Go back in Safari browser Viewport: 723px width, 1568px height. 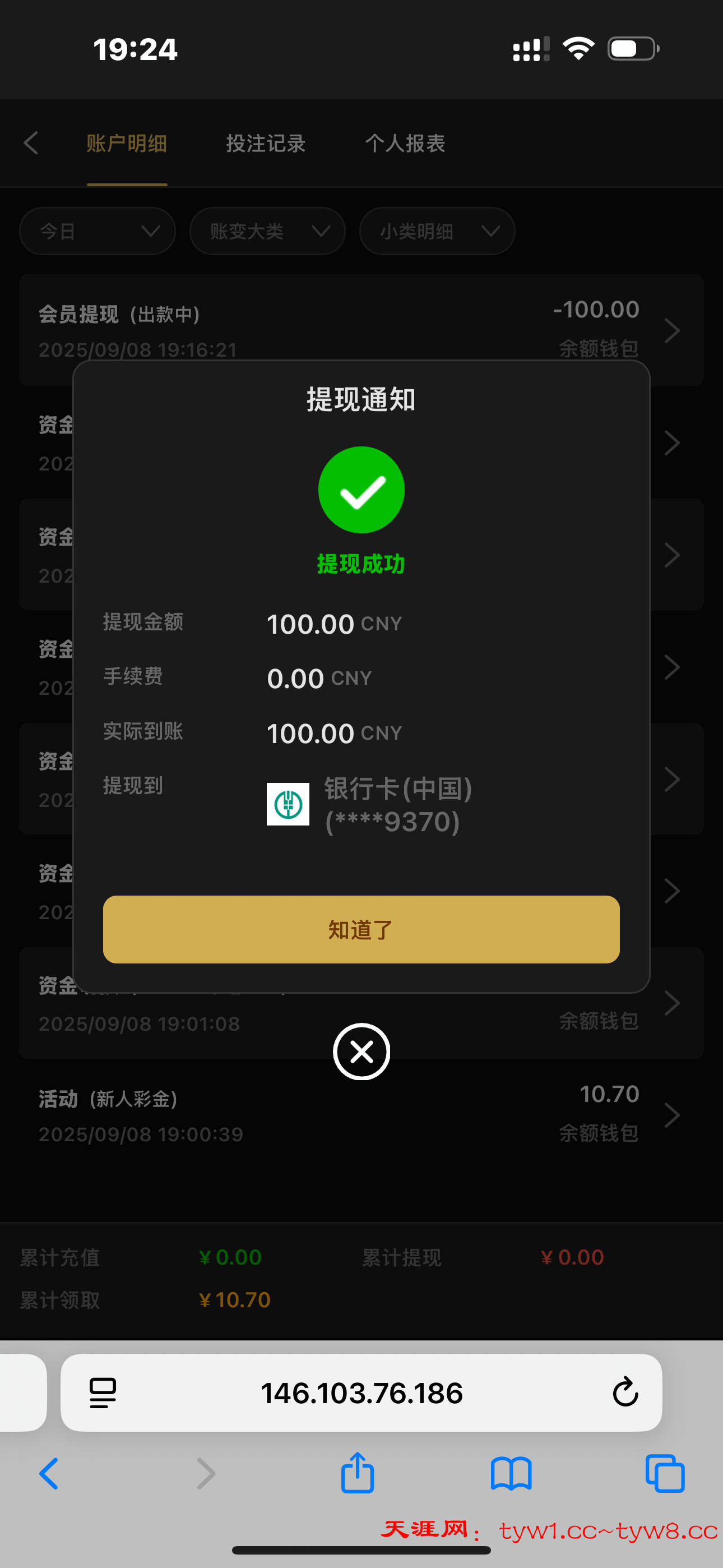tap(49, 1474)
